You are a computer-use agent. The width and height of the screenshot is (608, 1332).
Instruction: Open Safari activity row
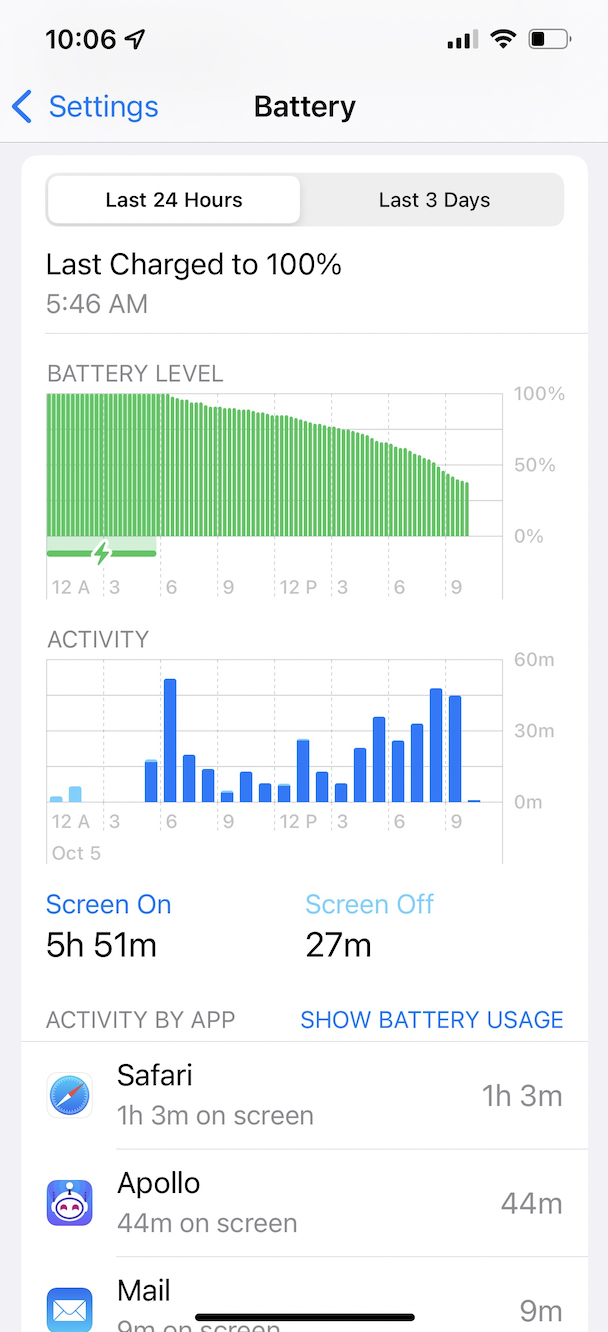click(304, 1095)
